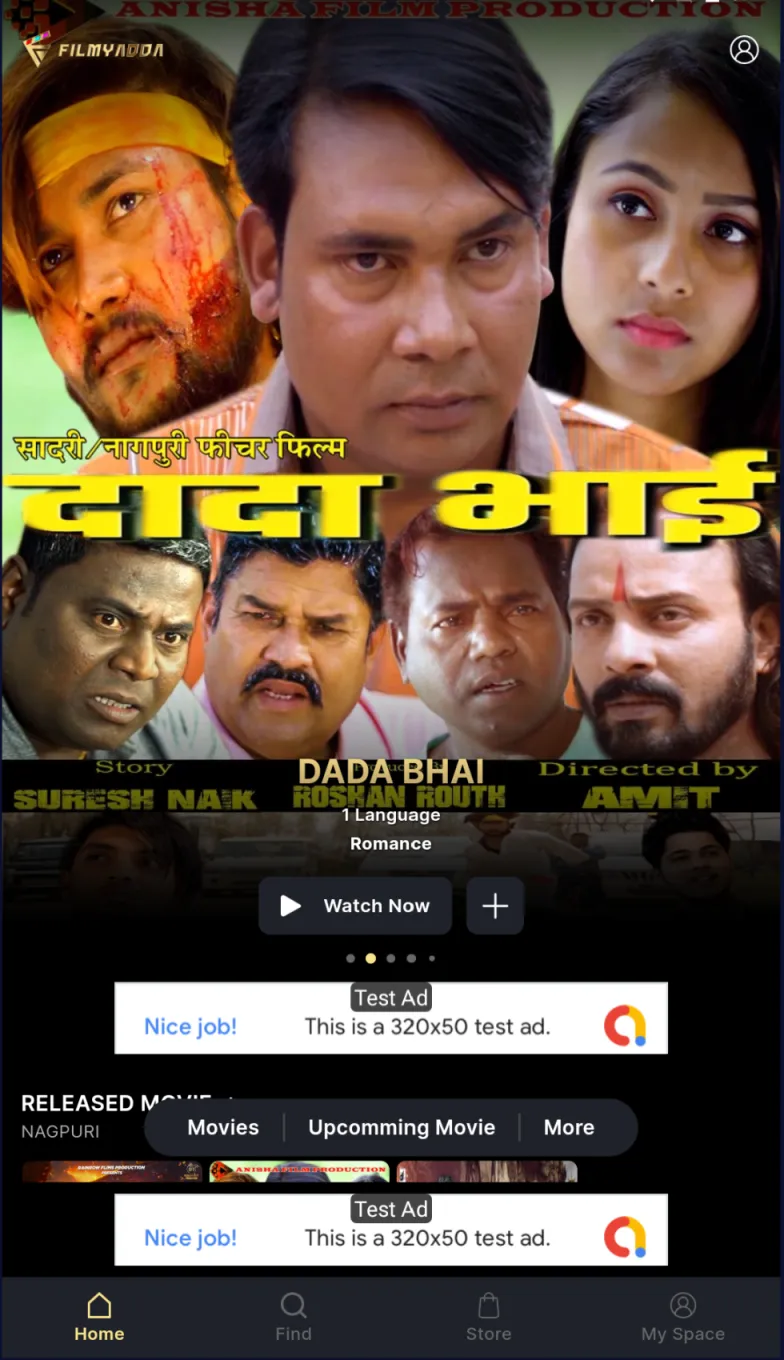Open More in the floating menu
The height and width of the screenshot is (1360, 784).
569,1127
